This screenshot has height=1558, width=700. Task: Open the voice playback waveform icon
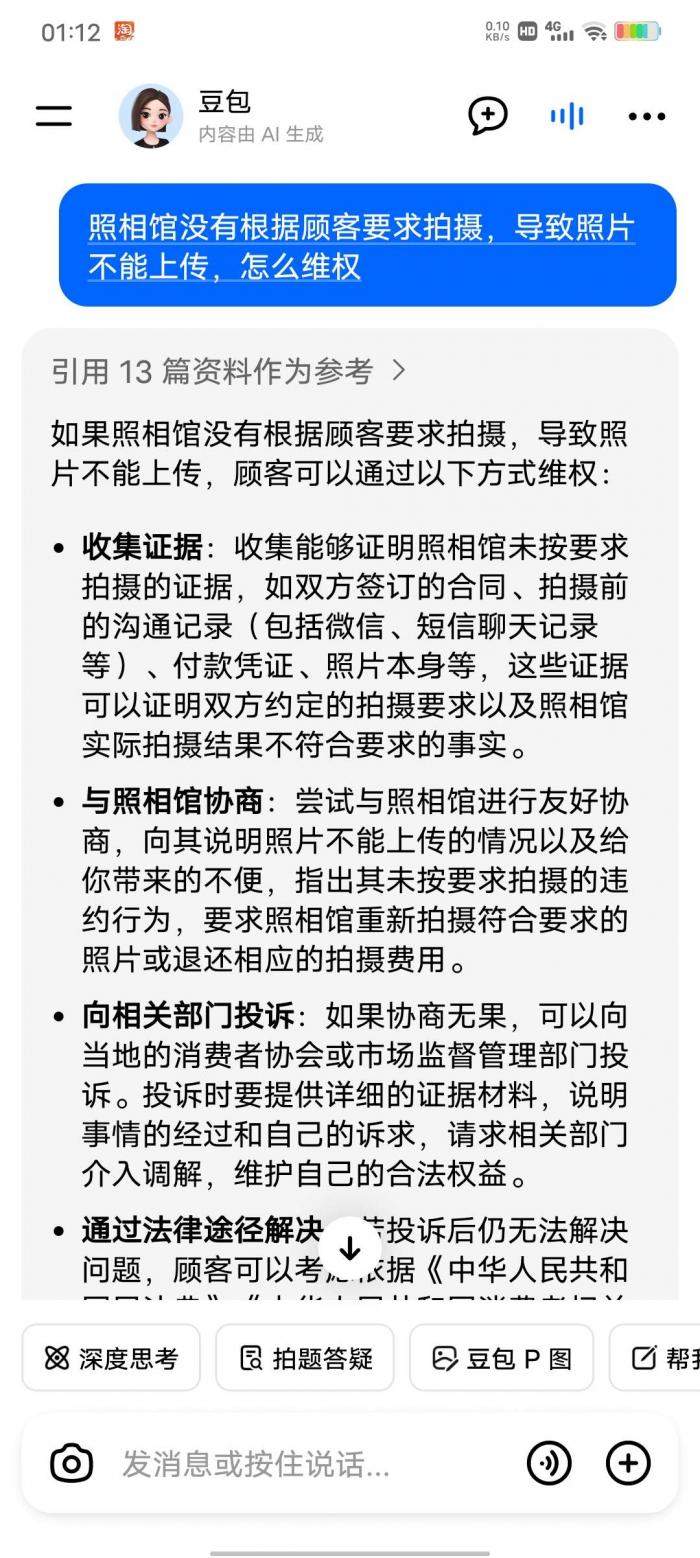567,116
